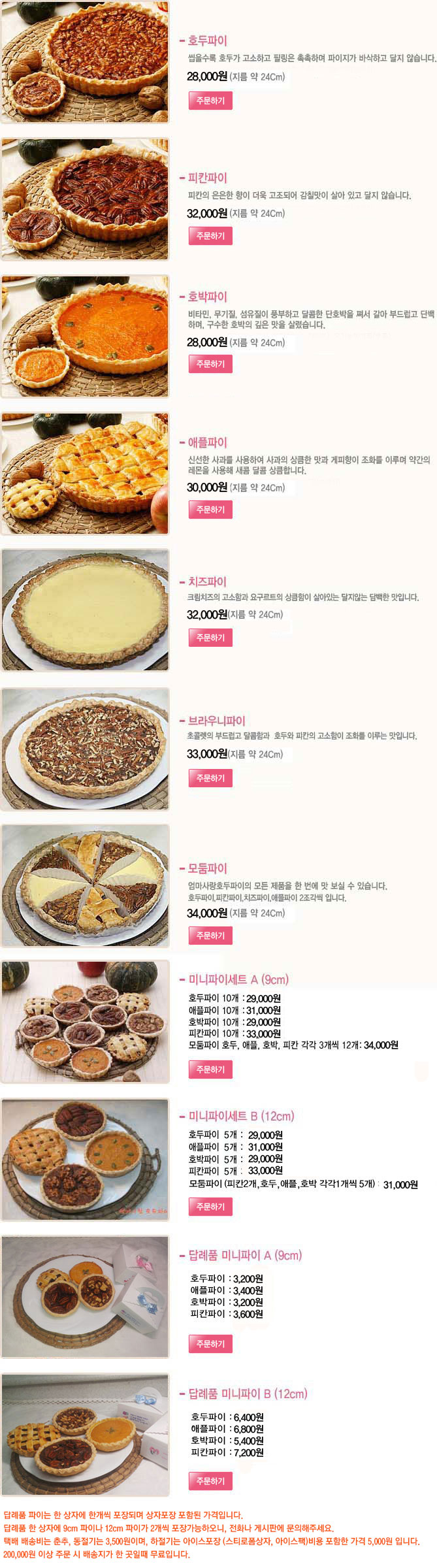This screenshot has width=437, height=1568.
Task: Order 미니파이세트 A (9cm)
Action: point(210,1070)
